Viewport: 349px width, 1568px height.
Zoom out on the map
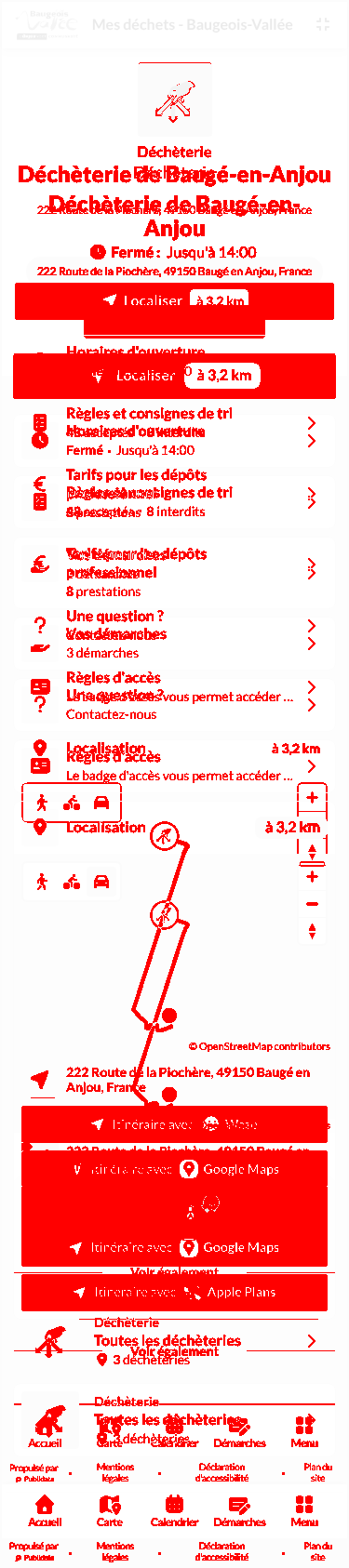click(312, 904)
